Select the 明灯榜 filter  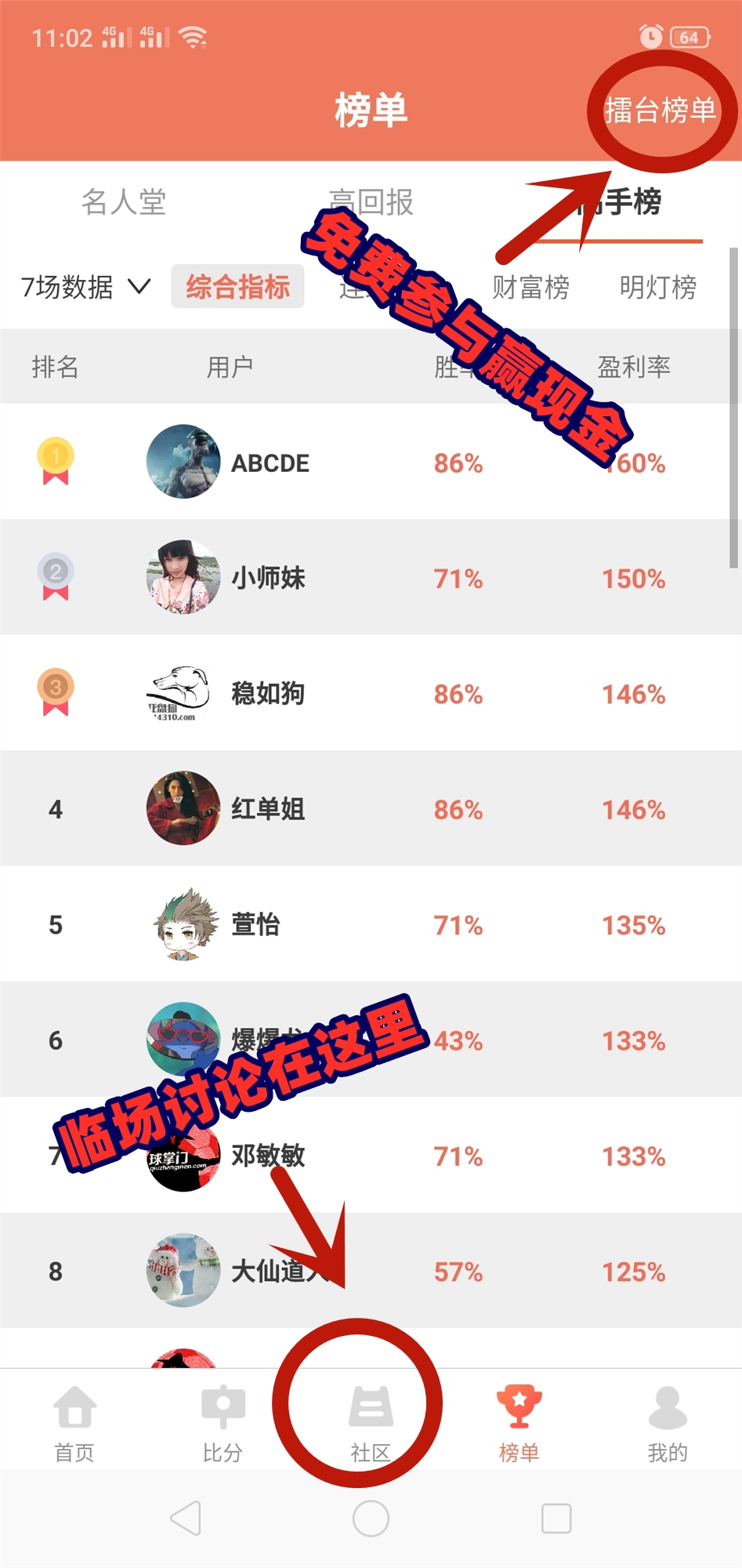(657, 287)
